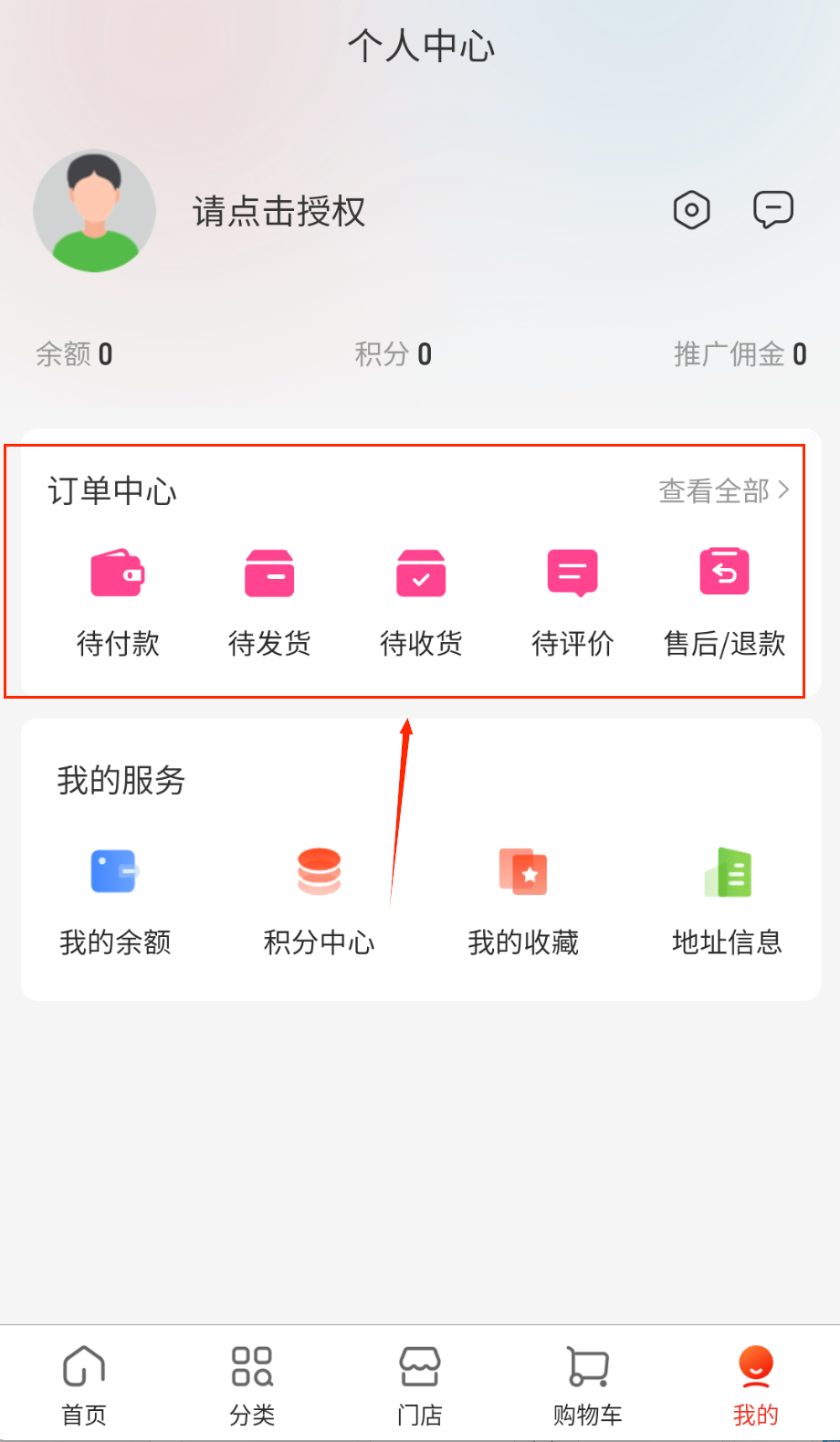Open the messages chat bubble icon

772,210
